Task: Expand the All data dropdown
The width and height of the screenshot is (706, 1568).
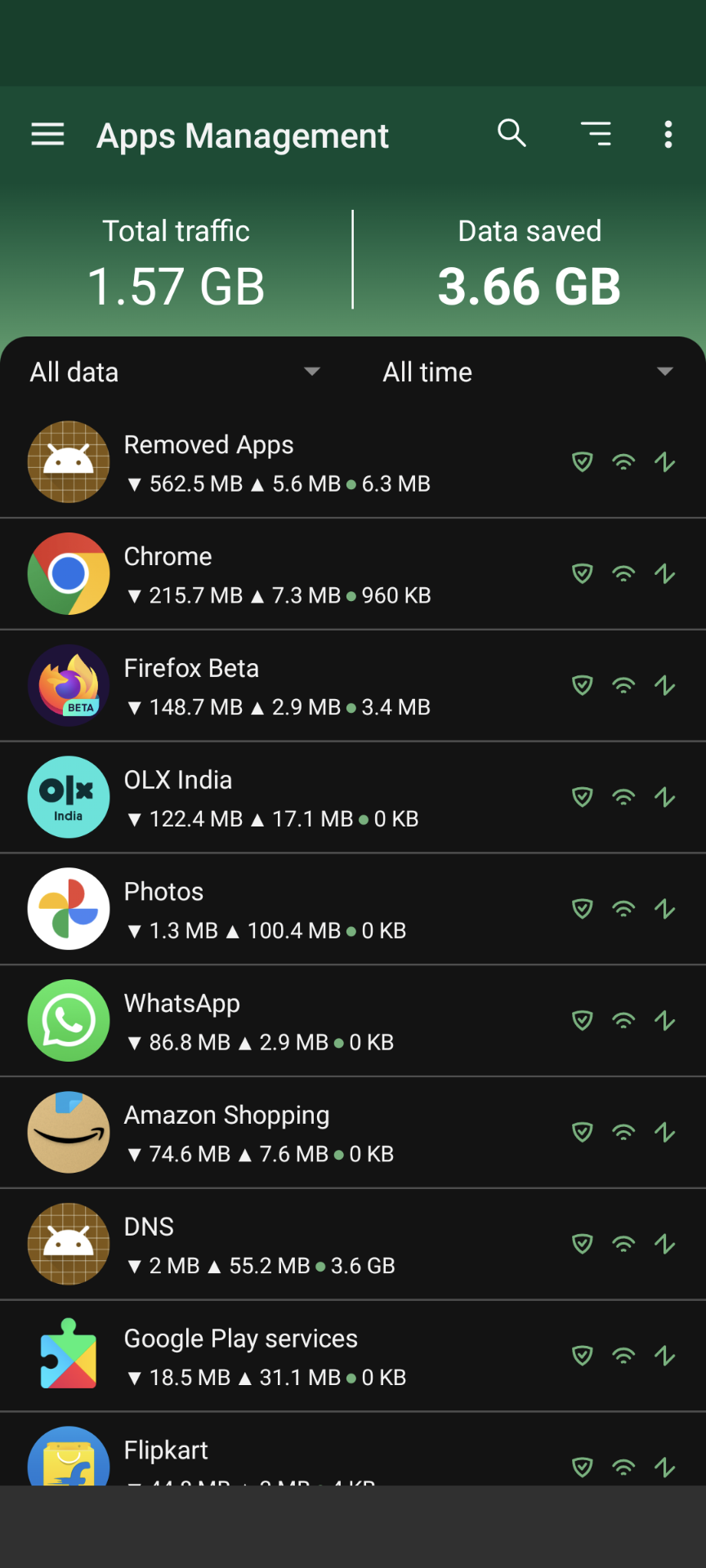Action: click(175, 372)
